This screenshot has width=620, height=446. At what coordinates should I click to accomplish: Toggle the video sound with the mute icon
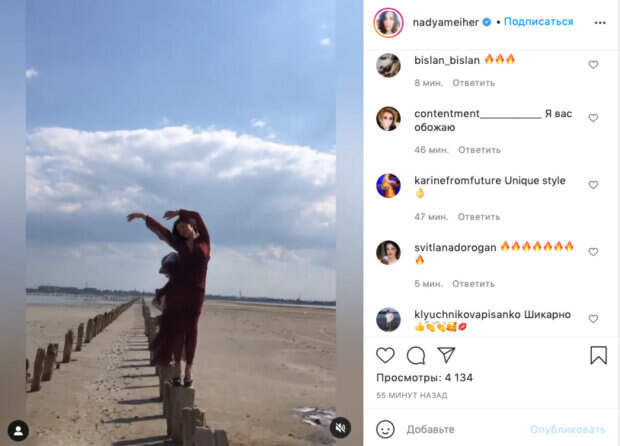coord(340,428)
